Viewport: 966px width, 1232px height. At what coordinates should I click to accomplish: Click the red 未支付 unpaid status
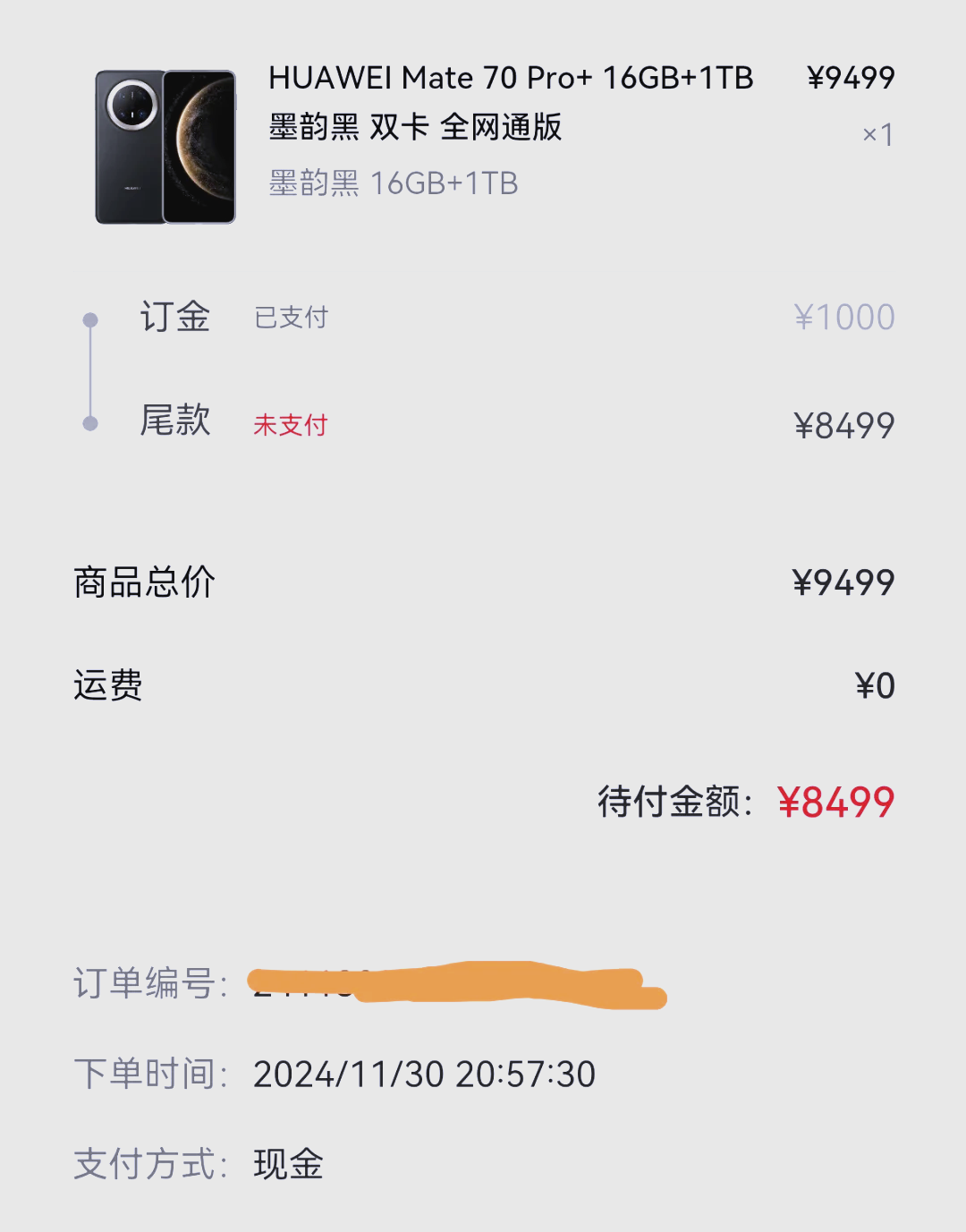click(x=291, y=423)
